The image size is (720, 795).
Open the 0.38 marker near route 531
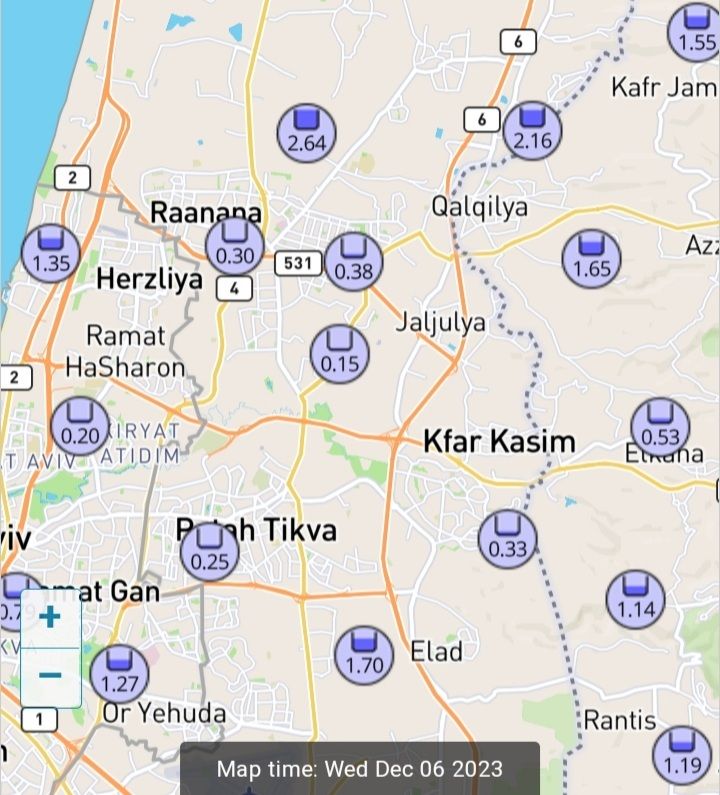[353, 262]
